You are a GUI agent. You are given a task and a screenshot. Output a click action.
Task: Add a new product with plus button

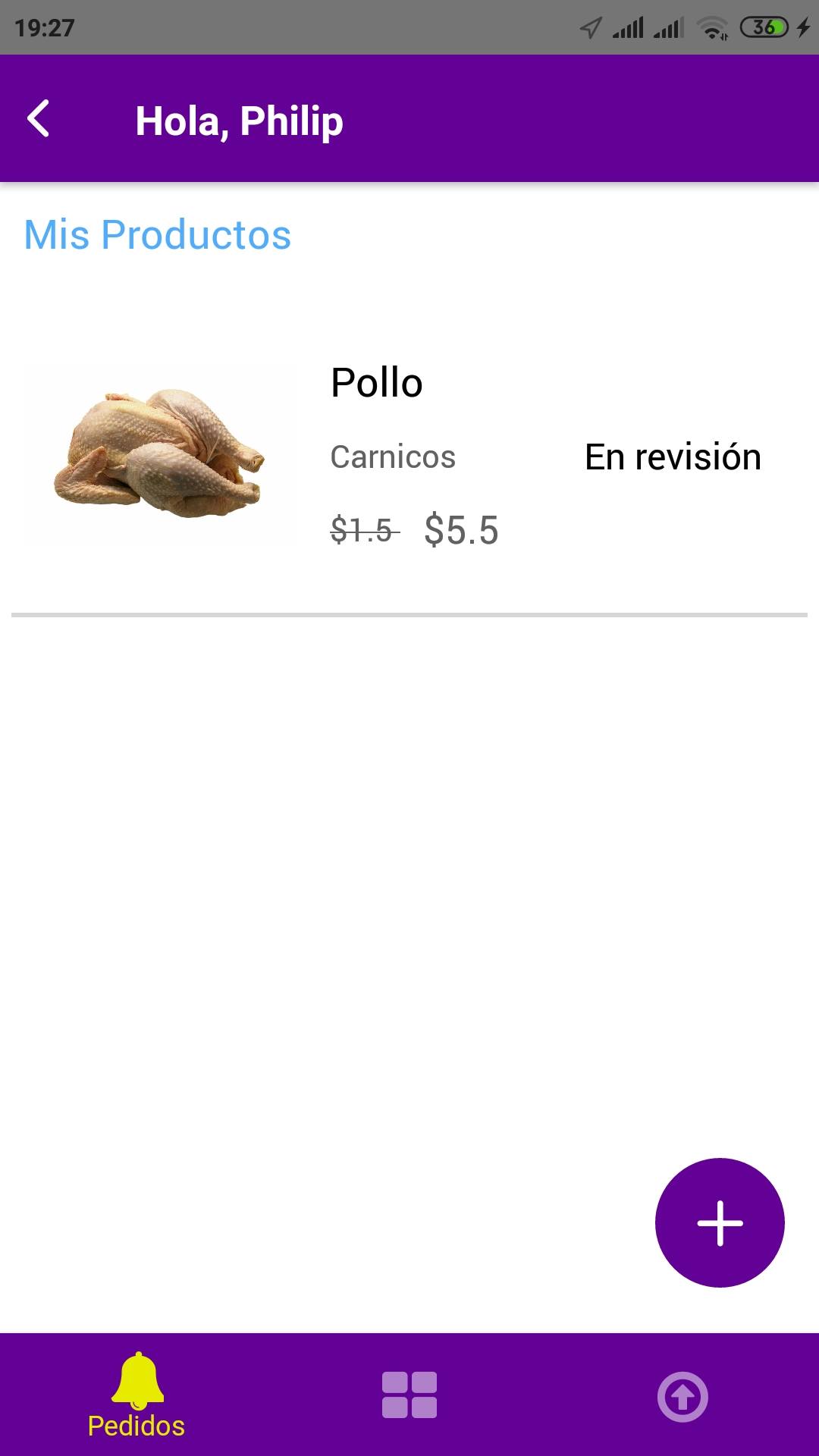719,1222
